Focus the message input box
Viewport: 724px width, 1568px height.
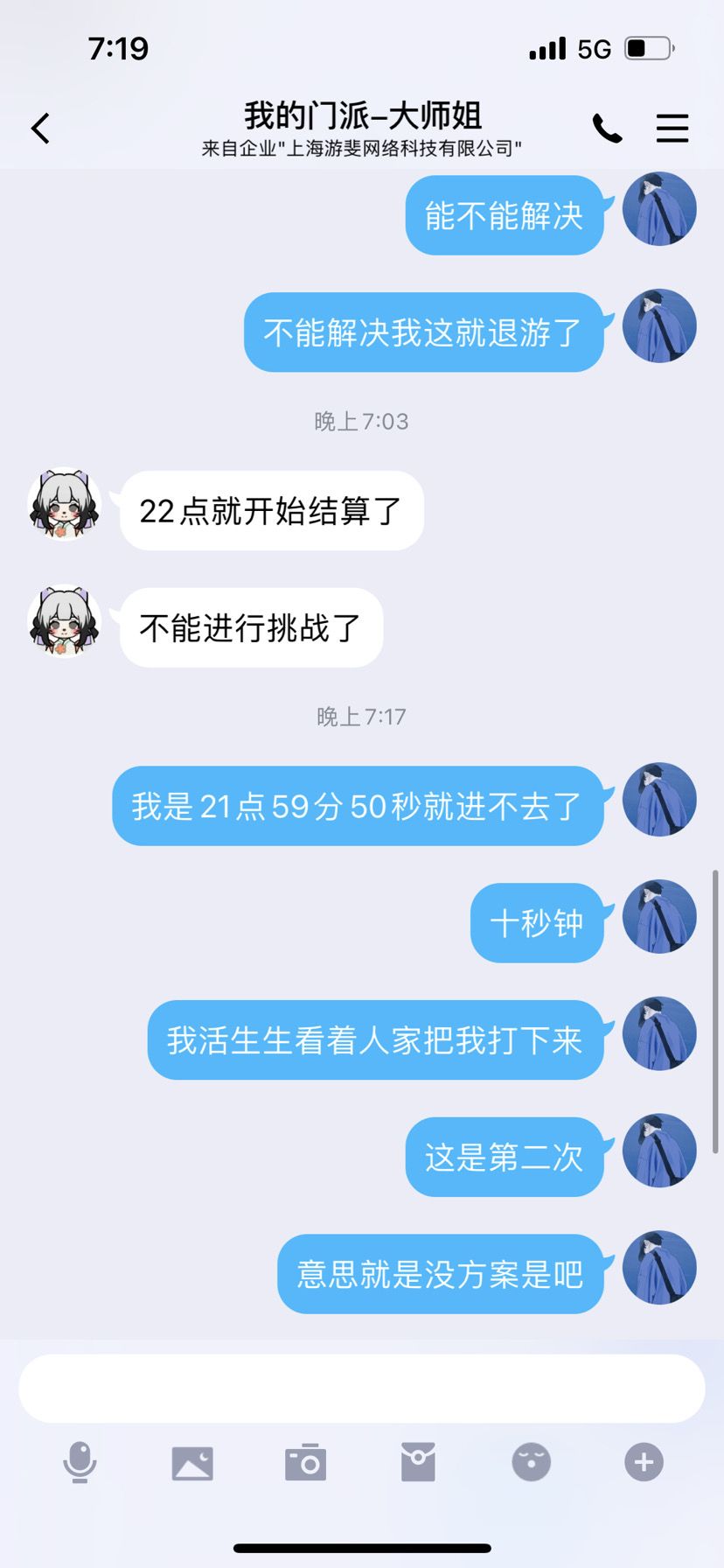point(362,1389)
